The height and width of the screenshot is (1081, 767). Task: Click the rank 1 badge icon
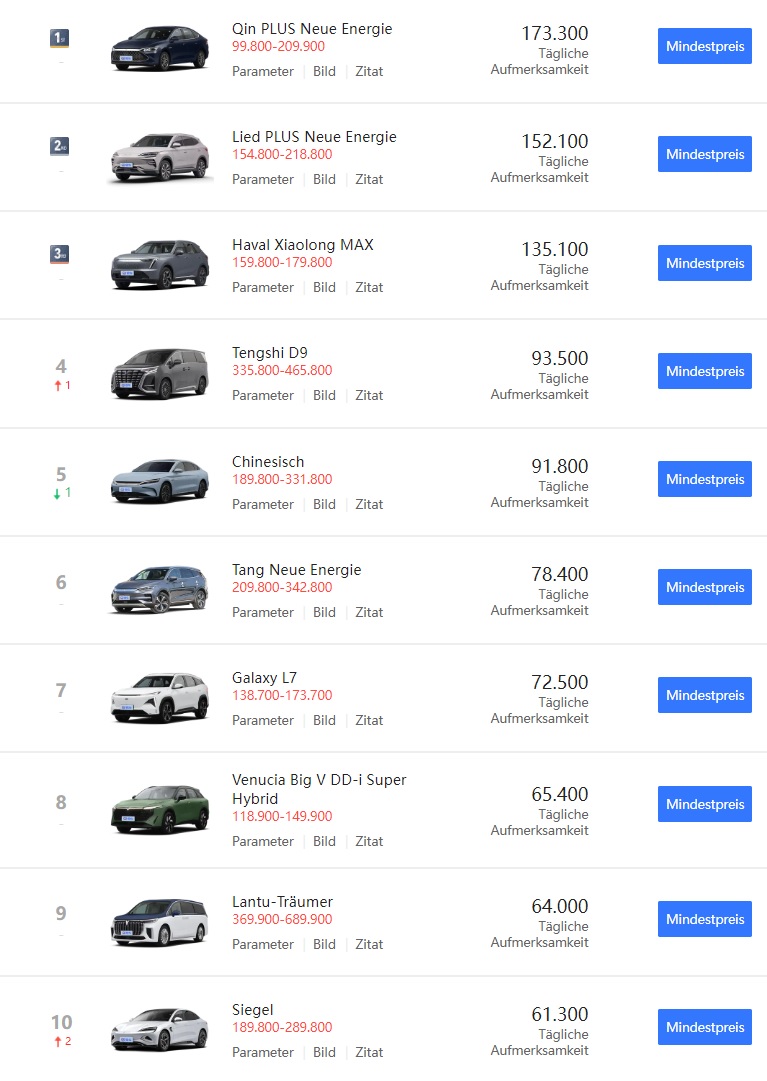click(x=62, y=38)
